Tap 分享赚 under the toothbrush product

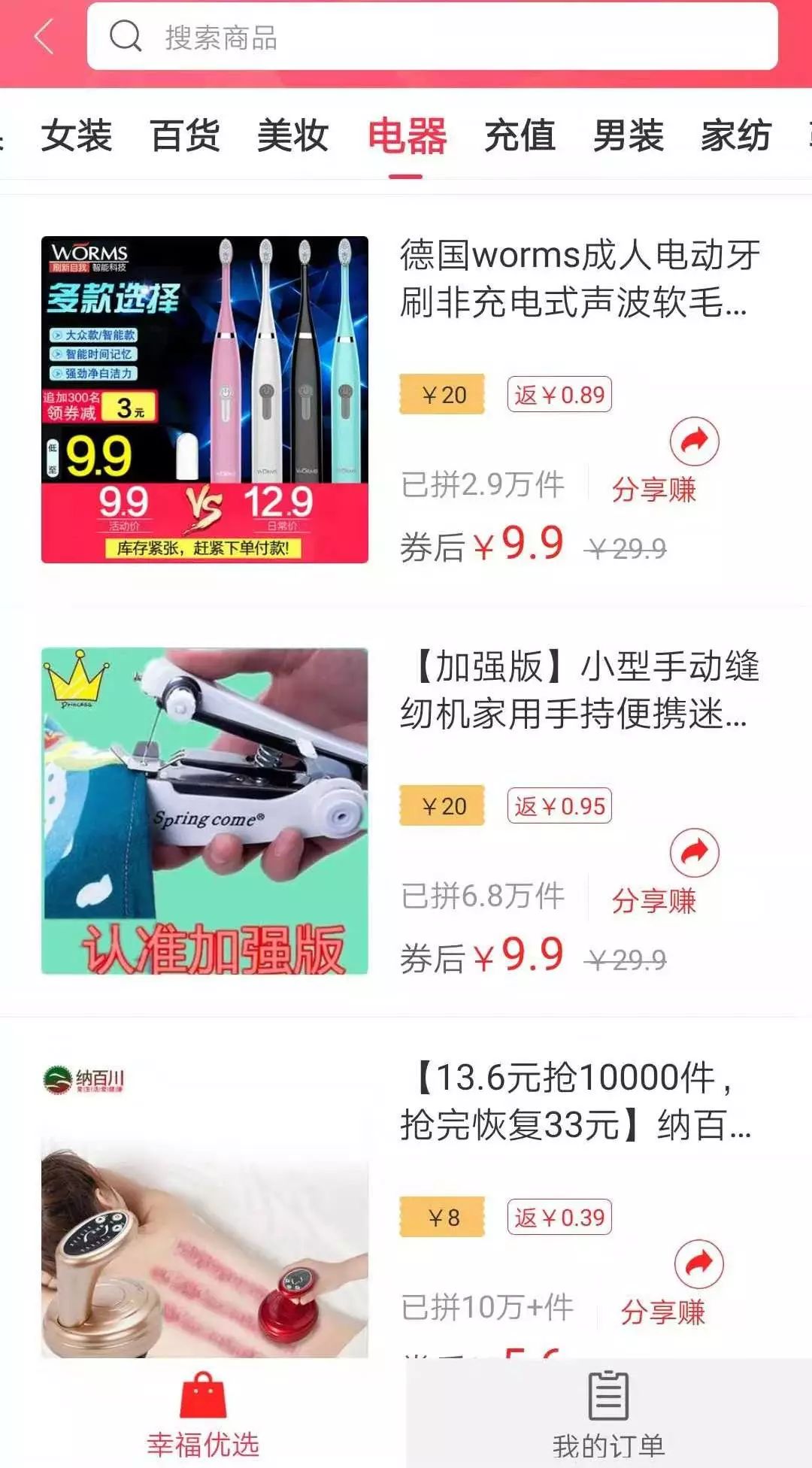[655, 489]
